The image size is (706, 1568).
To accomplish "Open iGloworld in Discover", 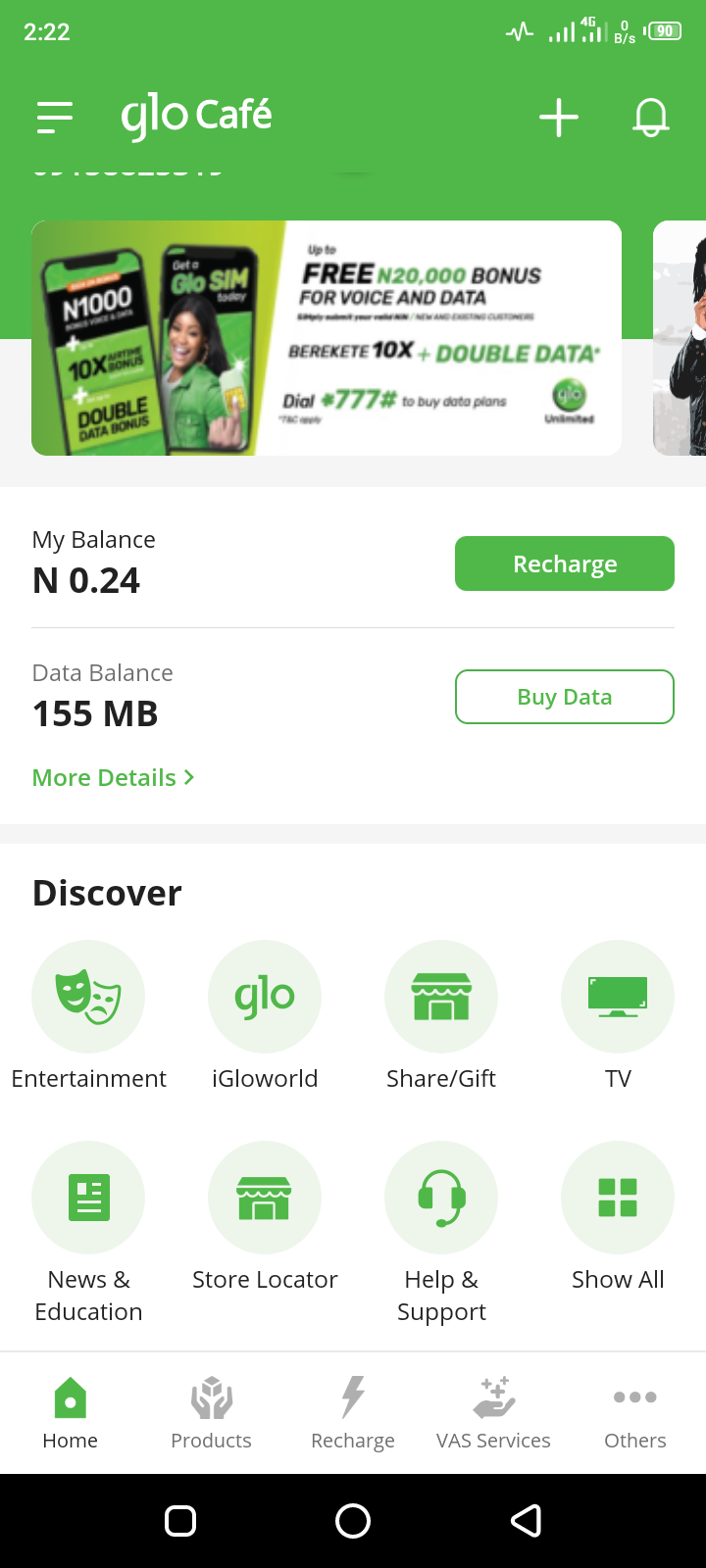I will point(265,997).
